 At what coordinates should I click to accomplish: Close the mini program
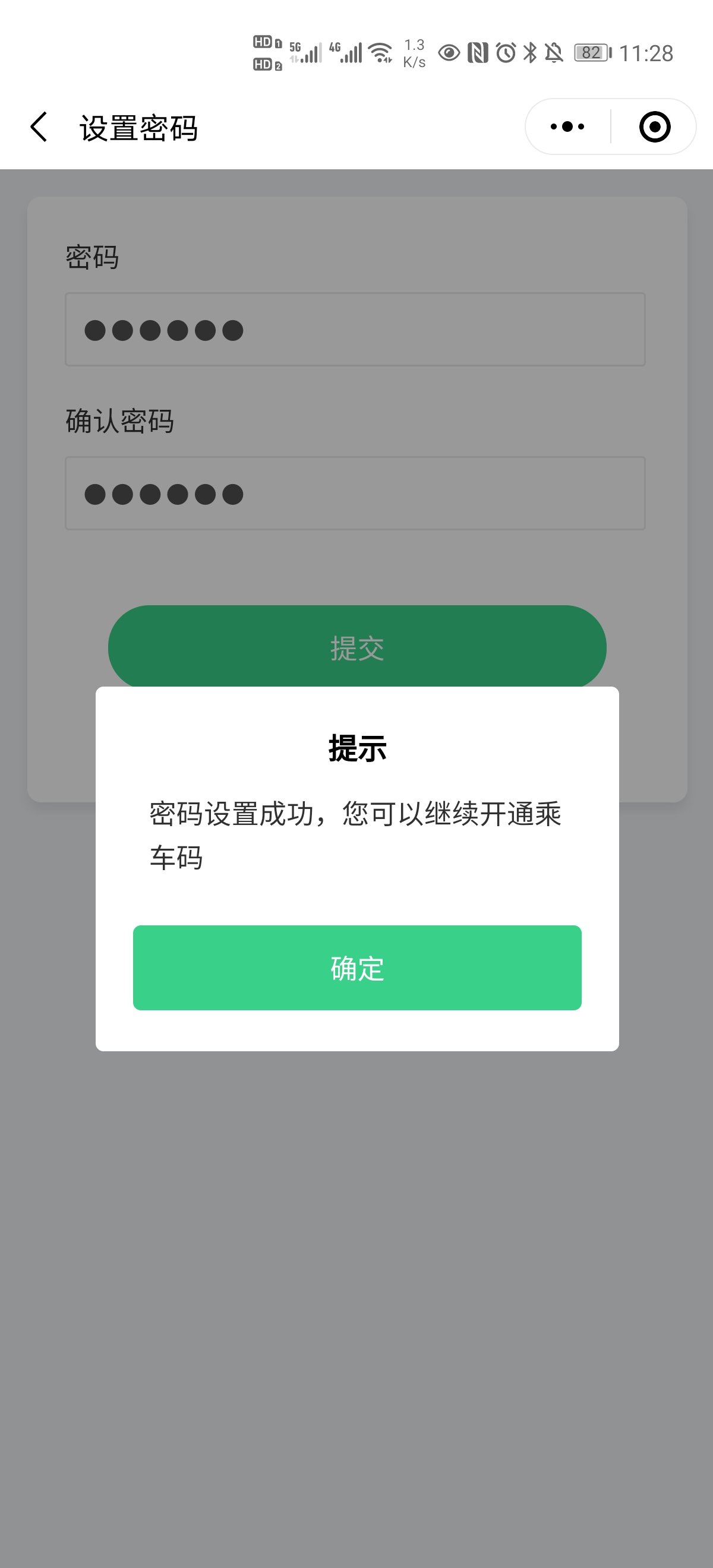point(655,127)
